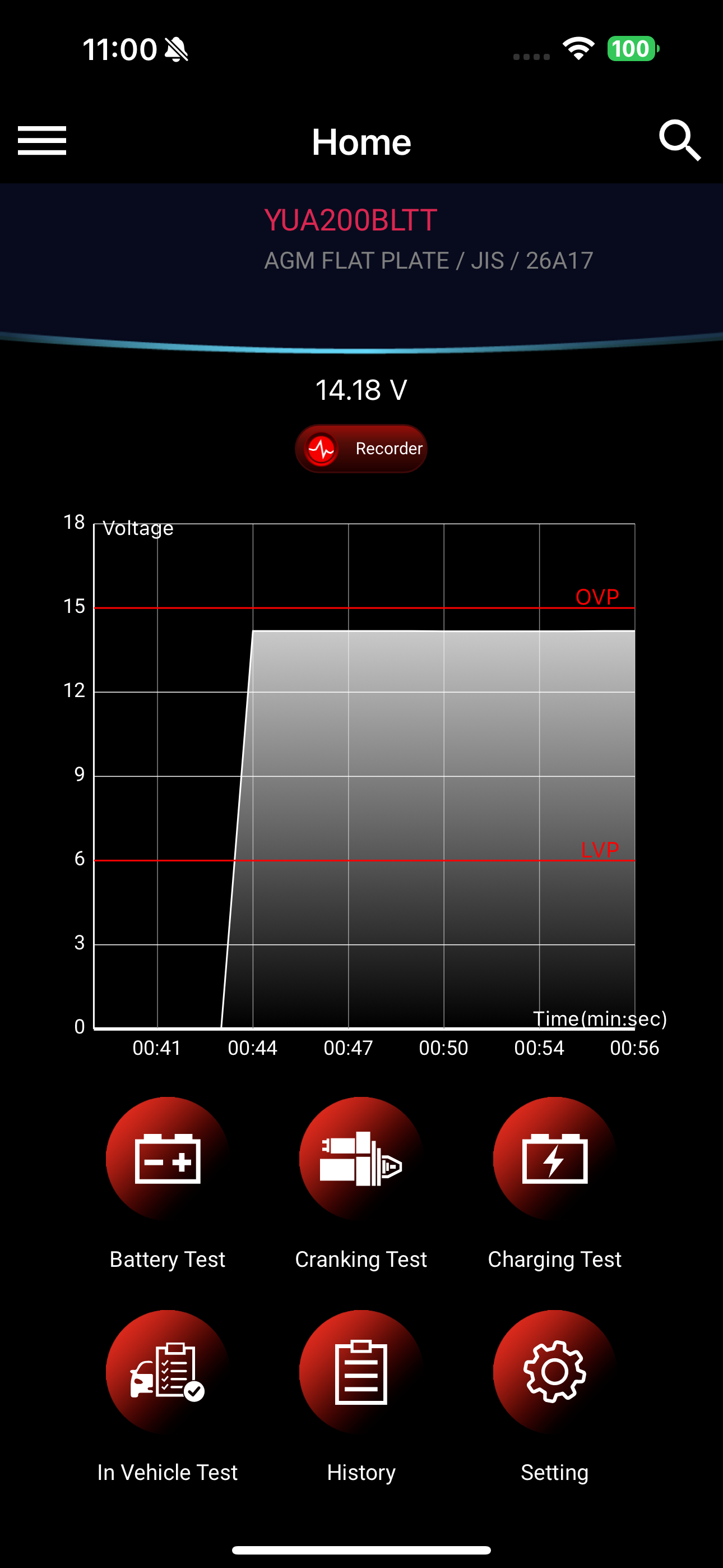
Task: Open the hamburger drawer menu
Action: click(x=42, y=141)
